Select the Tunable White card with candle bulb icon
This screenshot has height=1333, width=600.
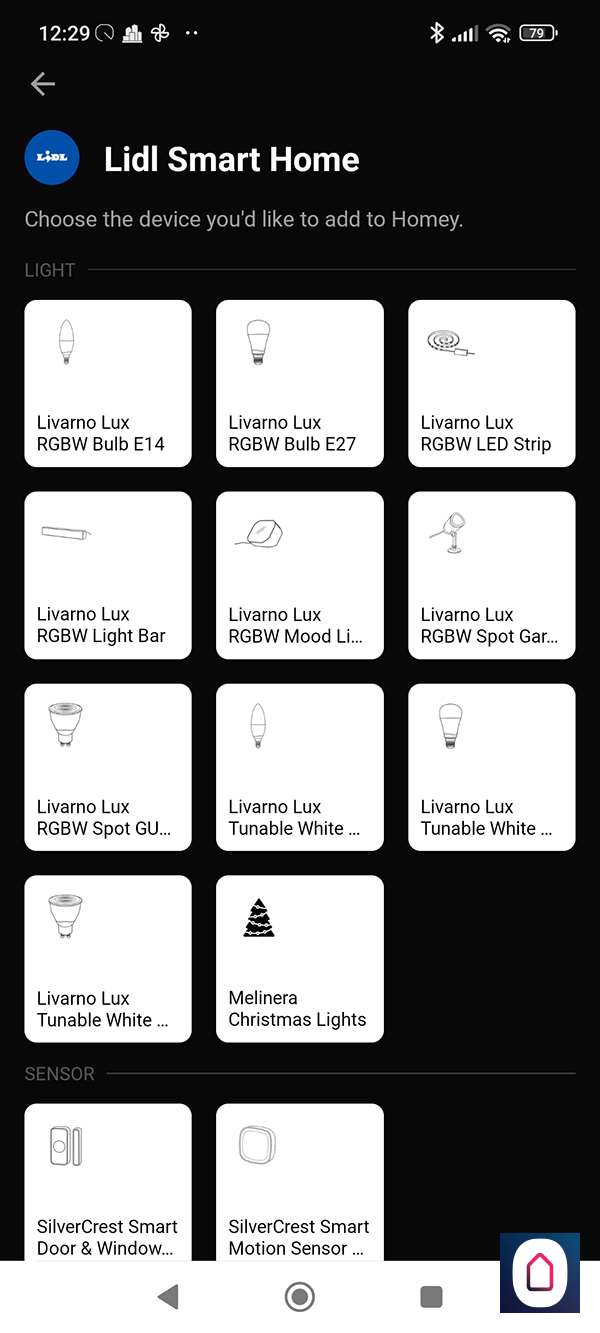point(300,767)
